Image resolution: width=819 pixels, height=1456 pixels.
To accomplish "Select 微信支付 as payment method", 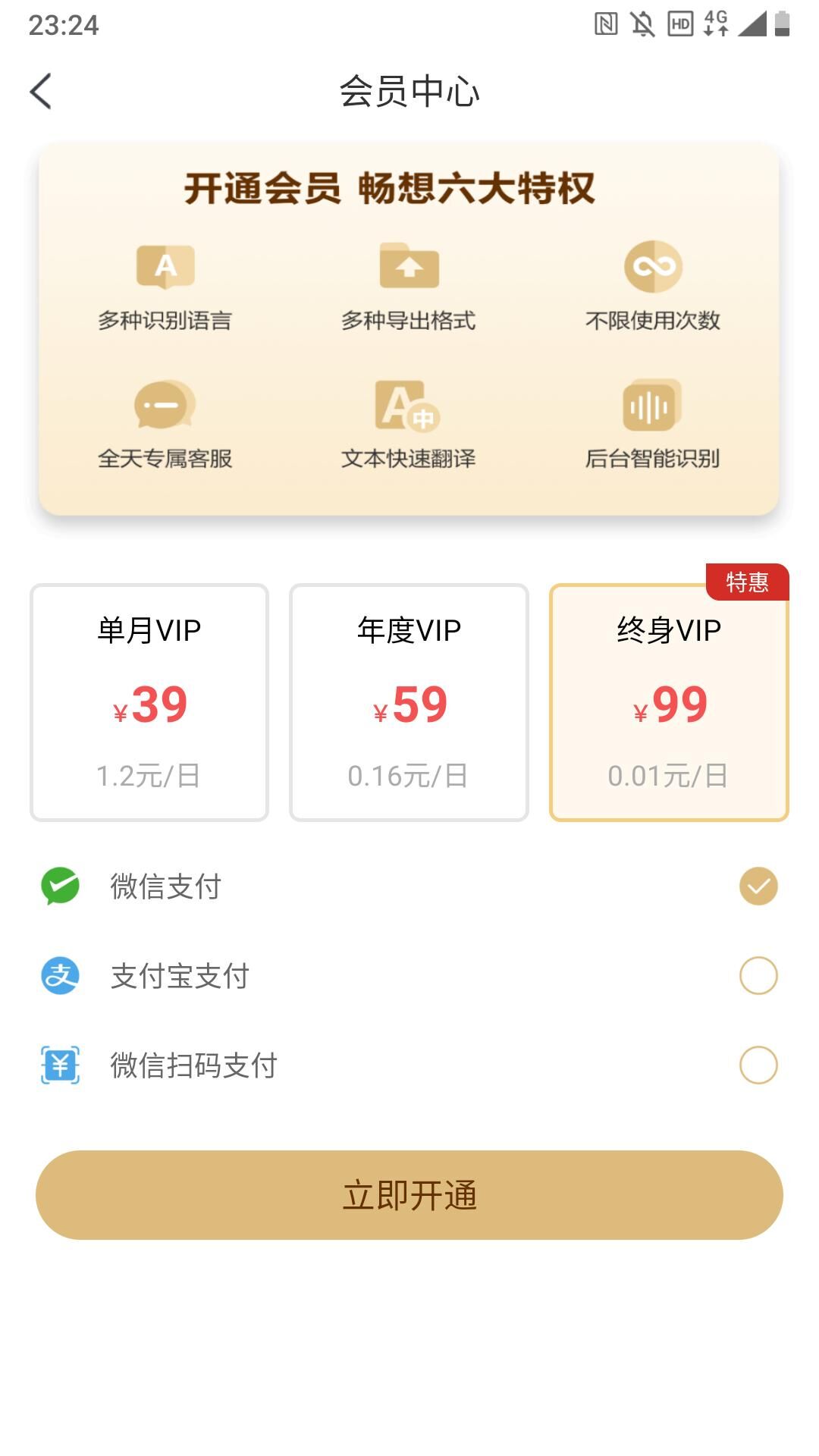I will click(x=758, y=886).
